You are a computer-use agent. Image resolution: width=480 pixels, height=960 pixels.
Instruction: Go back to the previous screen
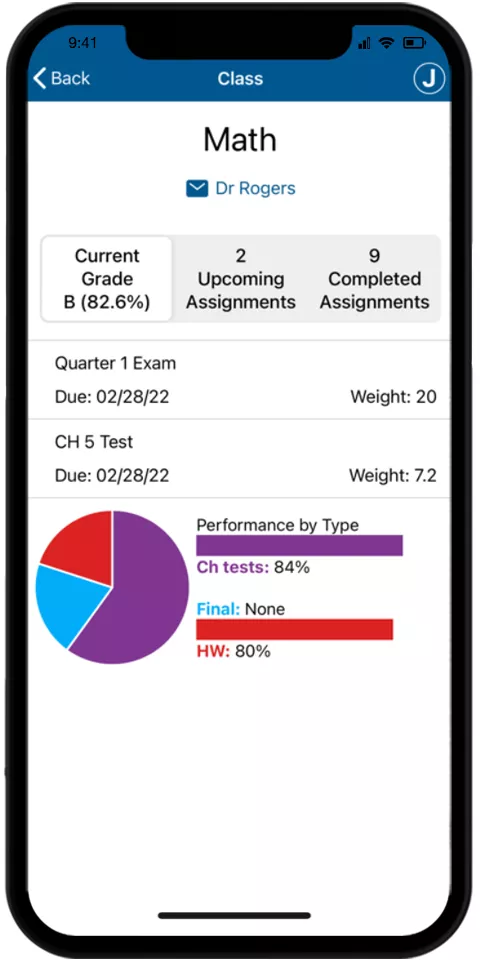point(61,78)
